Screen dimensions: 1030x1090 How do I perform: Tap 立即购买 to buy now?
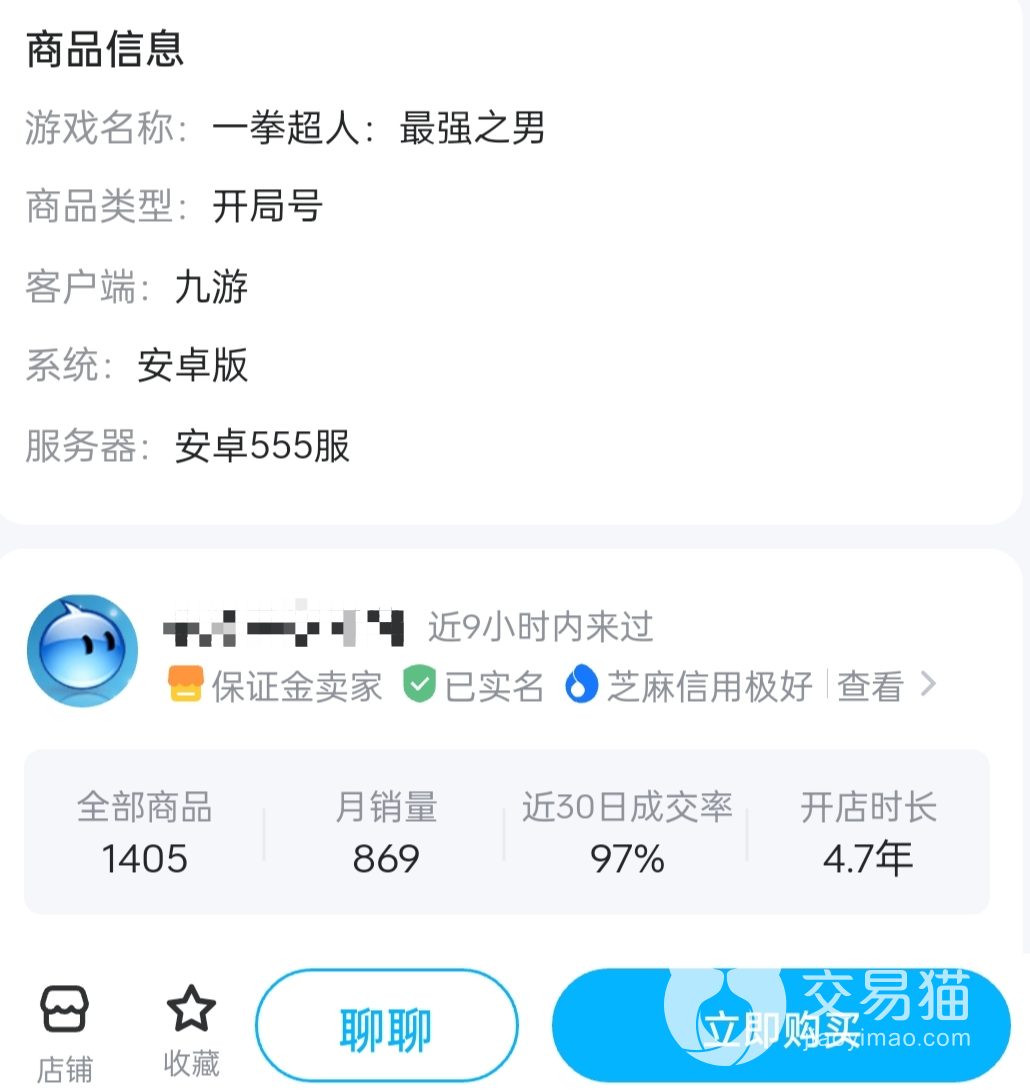pyautogui.click(x=780, y=1027)
